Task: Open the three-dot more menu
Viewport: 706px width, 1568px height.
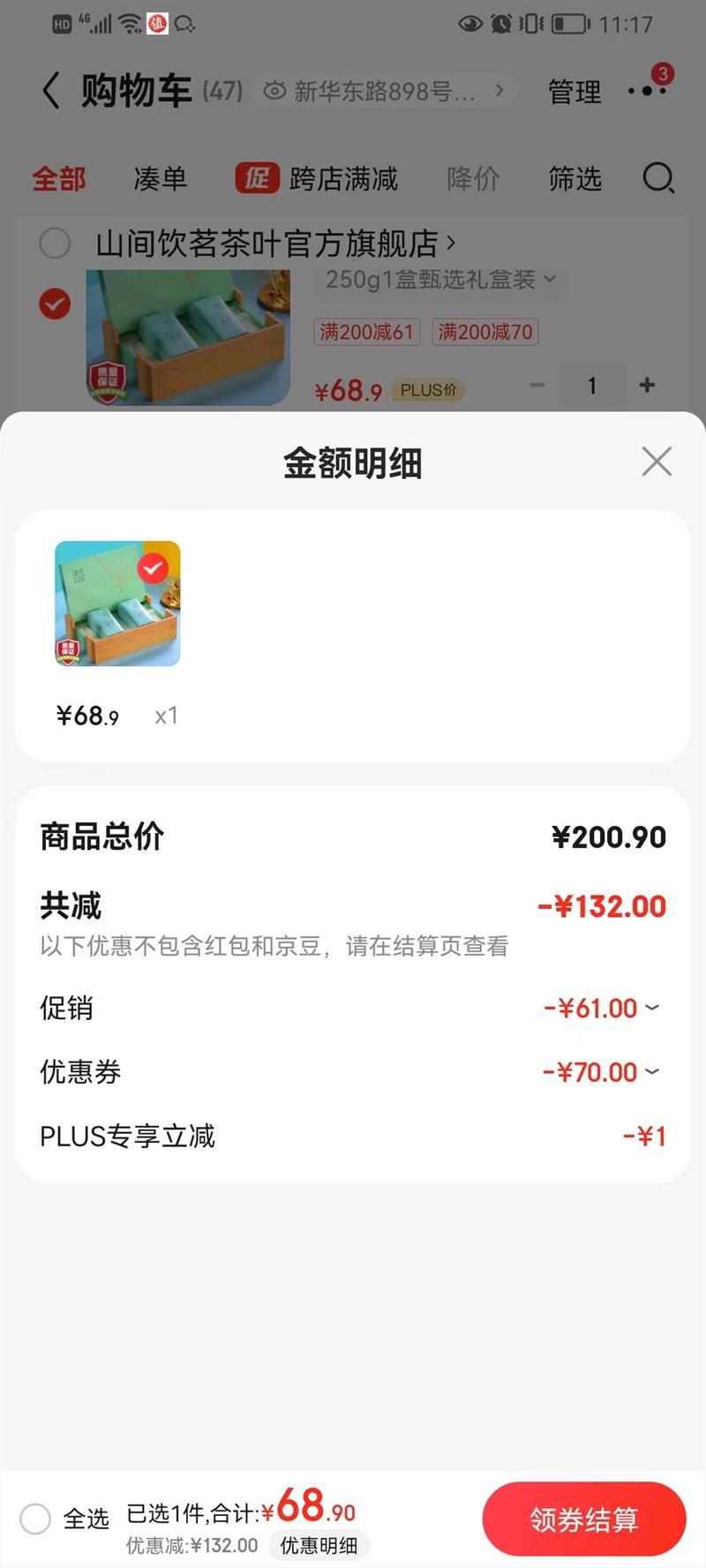Action: point(646,91)
